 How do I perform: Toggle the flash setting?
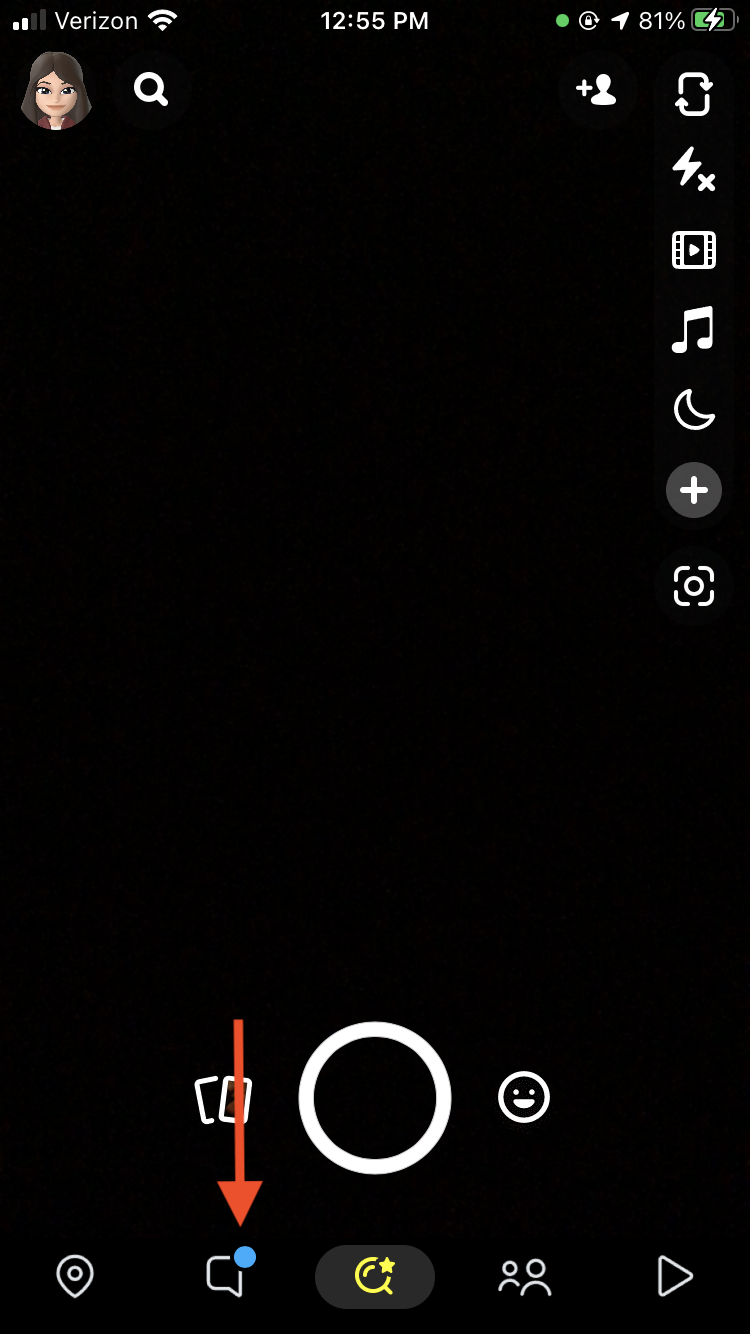[x=694, y=170]
